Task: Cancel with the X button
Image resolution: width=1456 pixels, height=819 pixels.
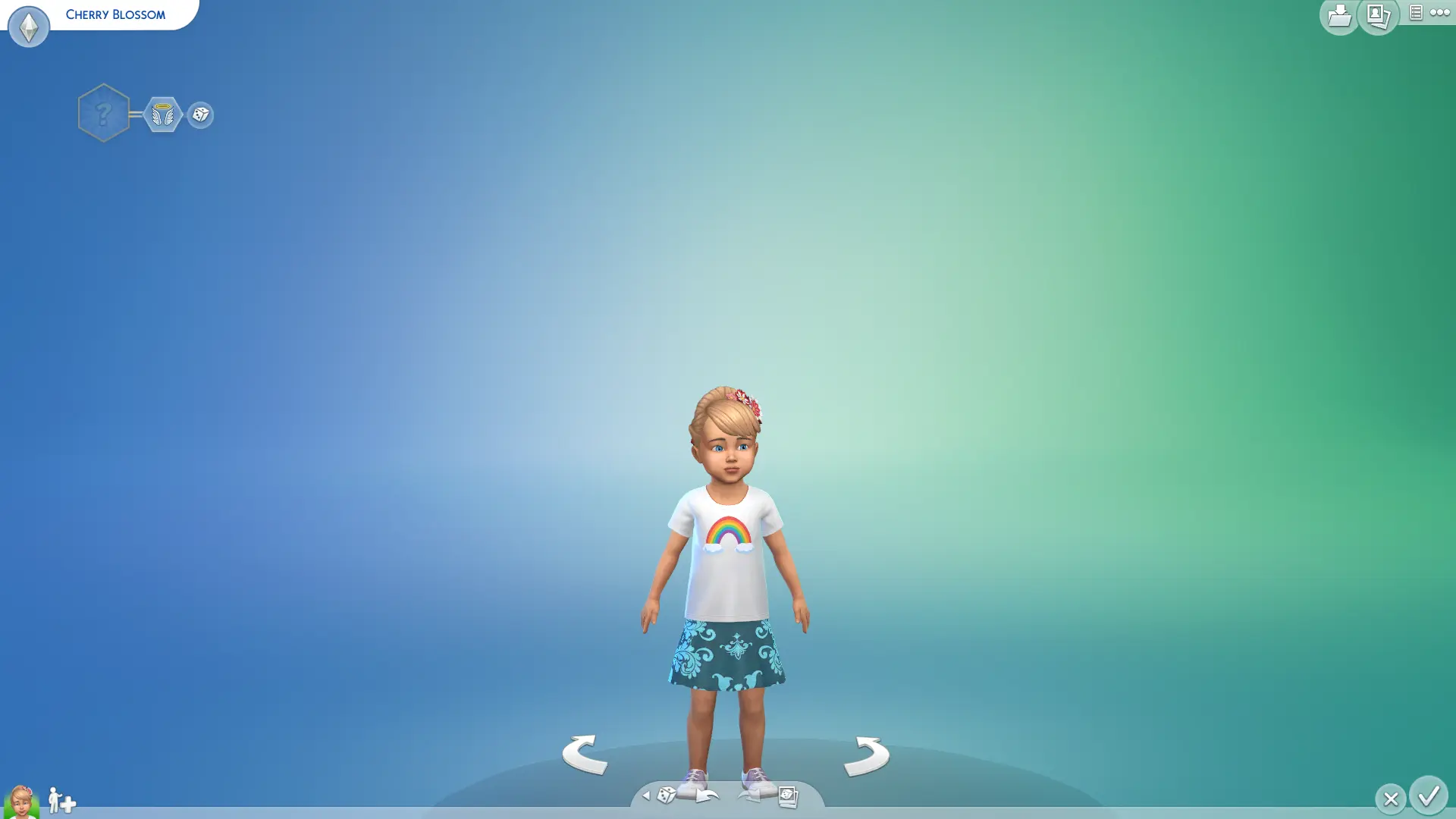Action: [x=1391, y=799]
